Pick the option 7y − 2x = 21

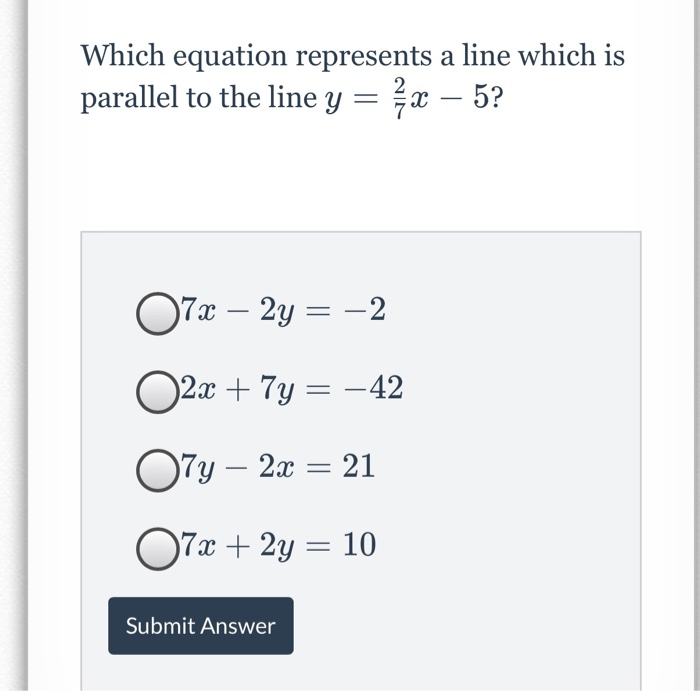155,467
